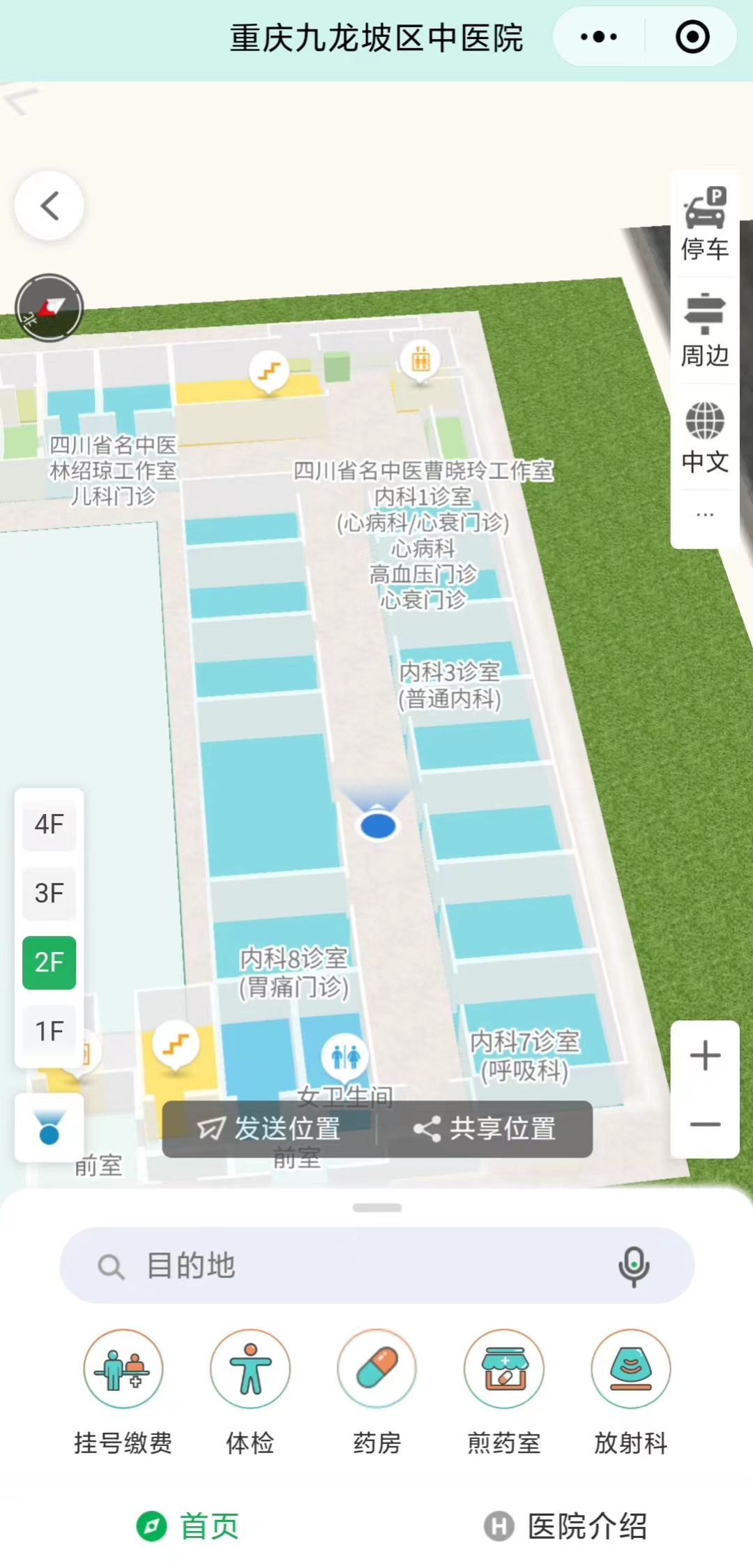
Task: Tap 共享位置 to share location
Action: pos(485,1129)
